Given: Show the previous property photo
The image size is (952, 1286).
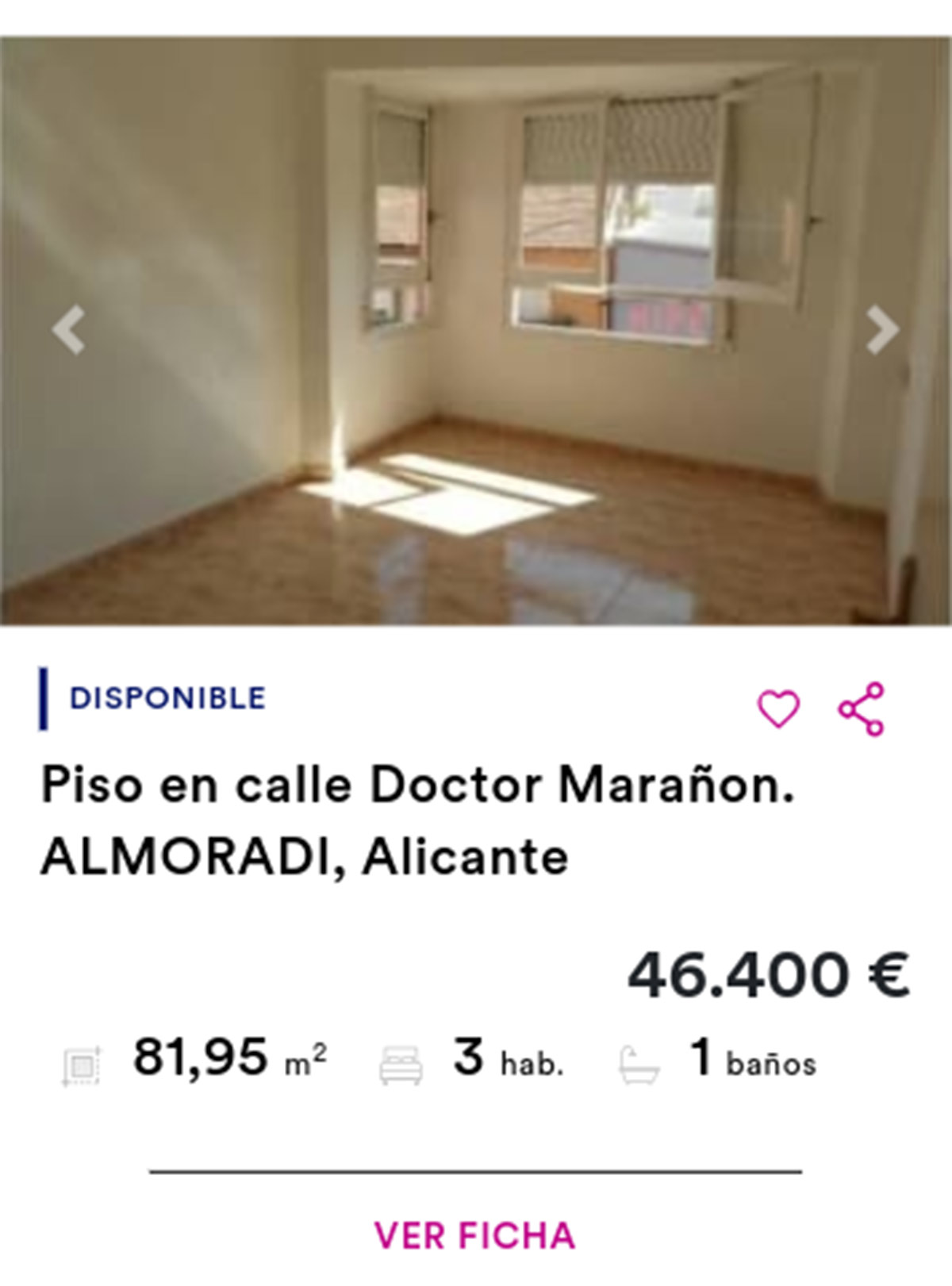Looking at the screenshot, I should click(x=69, y=329).
